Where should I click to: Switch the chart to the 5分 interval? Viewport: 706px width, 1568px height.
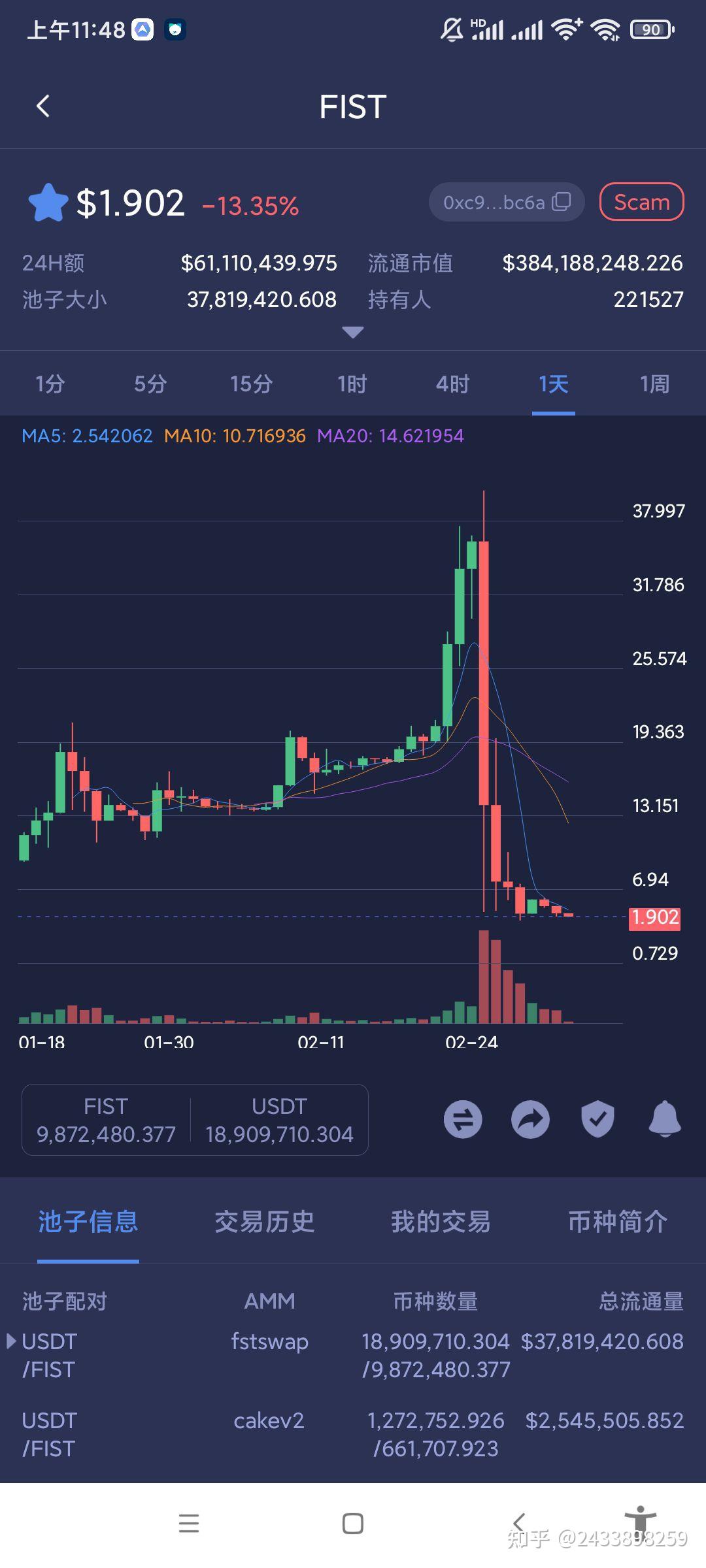(x=150, y=384)
